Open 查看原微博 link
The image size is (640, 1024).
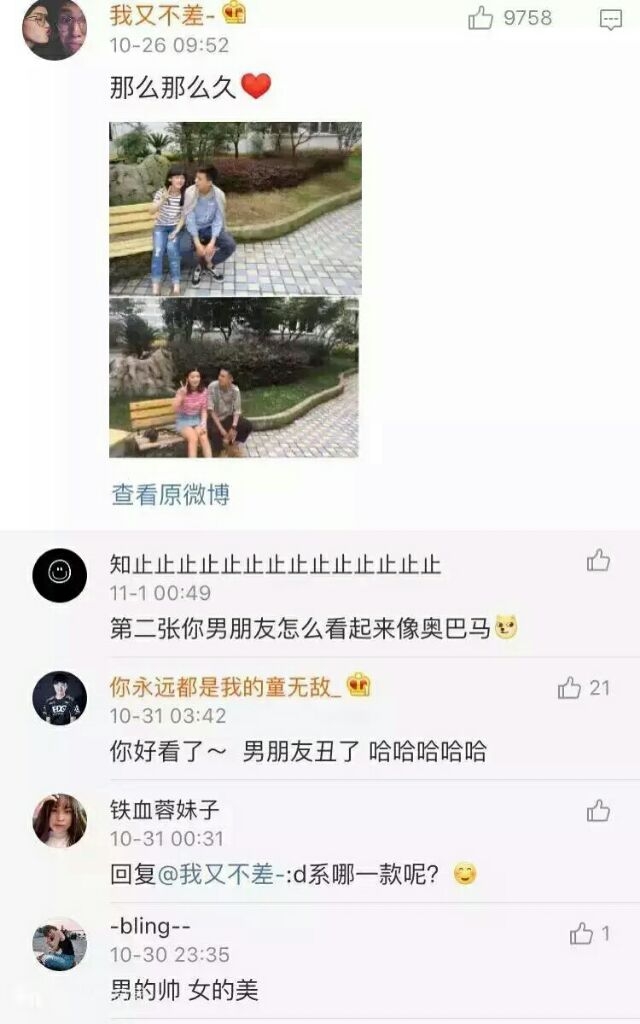[170, 494]
